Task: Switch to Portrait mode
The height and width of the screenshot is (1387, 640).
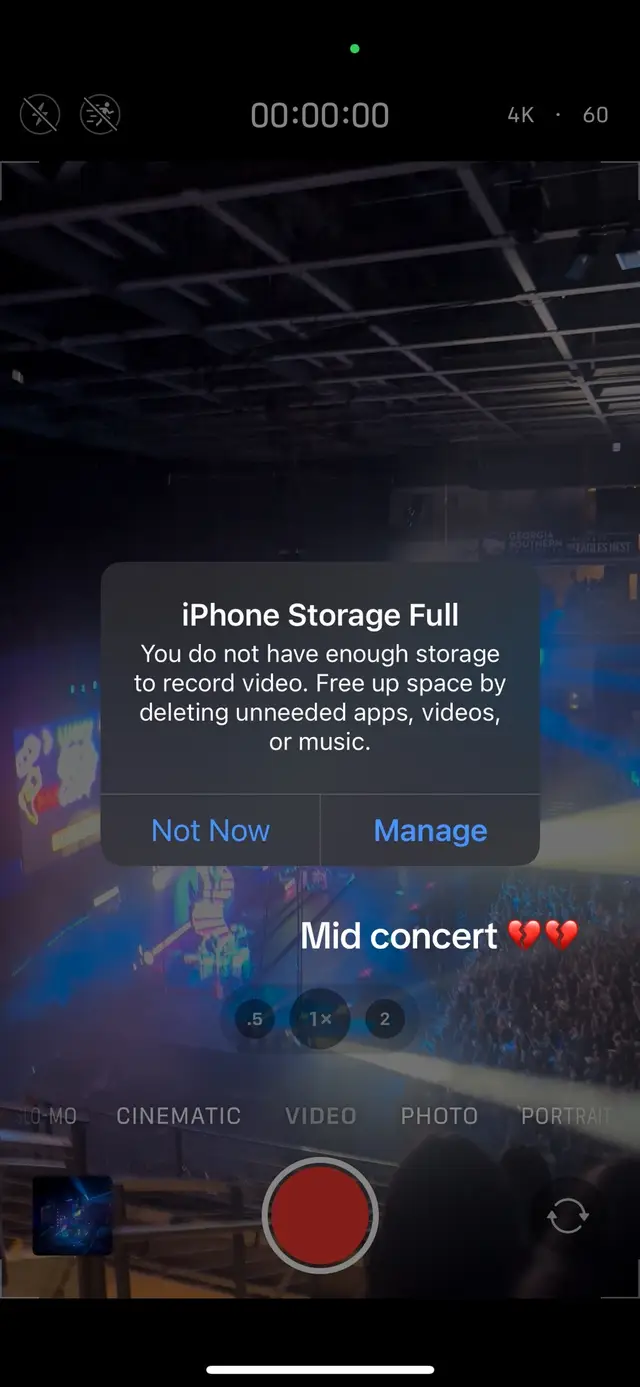Action: [x=566, y=1116]
